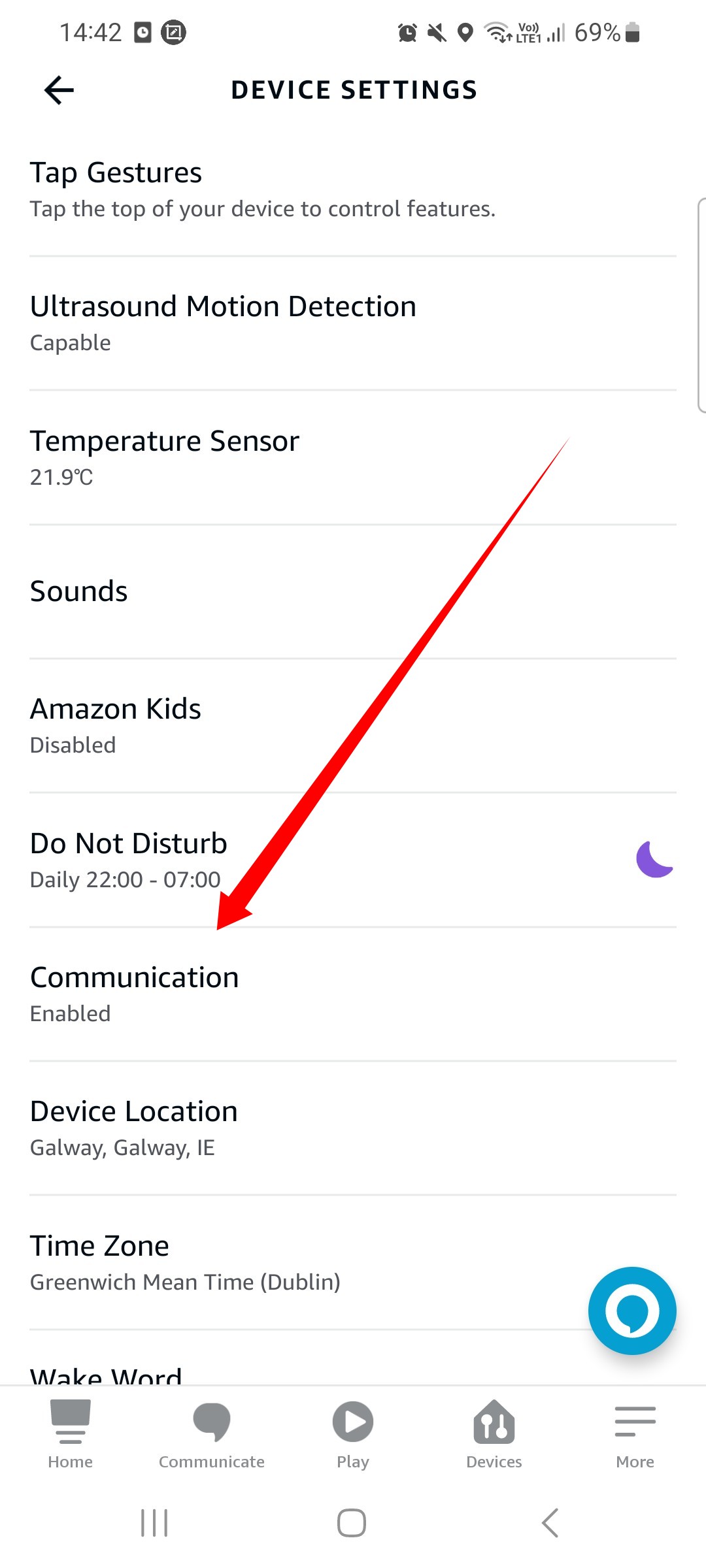Toggle the Do Not Disturb moon icon
This screenshot has height=1568, width=706.
coord(654,859)
